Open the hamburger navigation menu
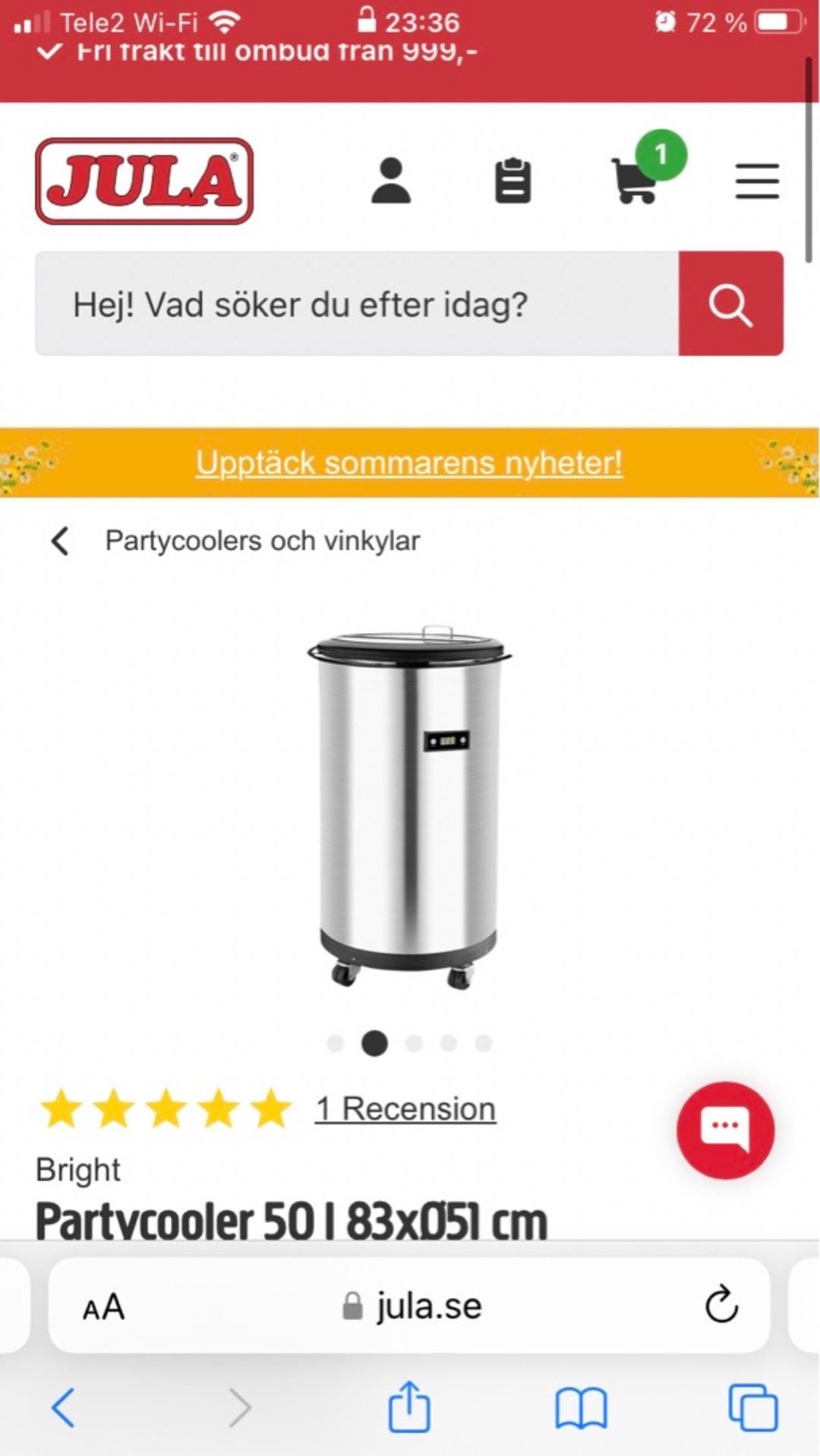This screenshot has height=1456, width=820. pos(757,181)
